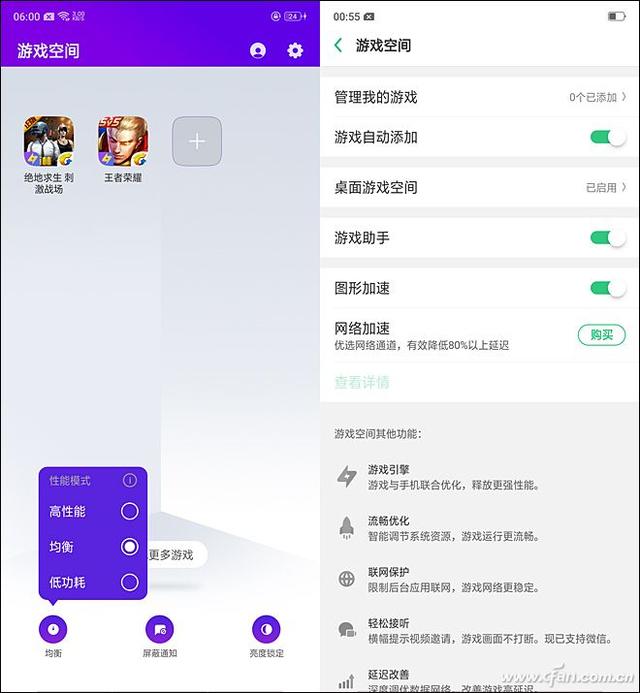Open the settings gear icon
Screen dimensions: 640x693
point(295,51)
